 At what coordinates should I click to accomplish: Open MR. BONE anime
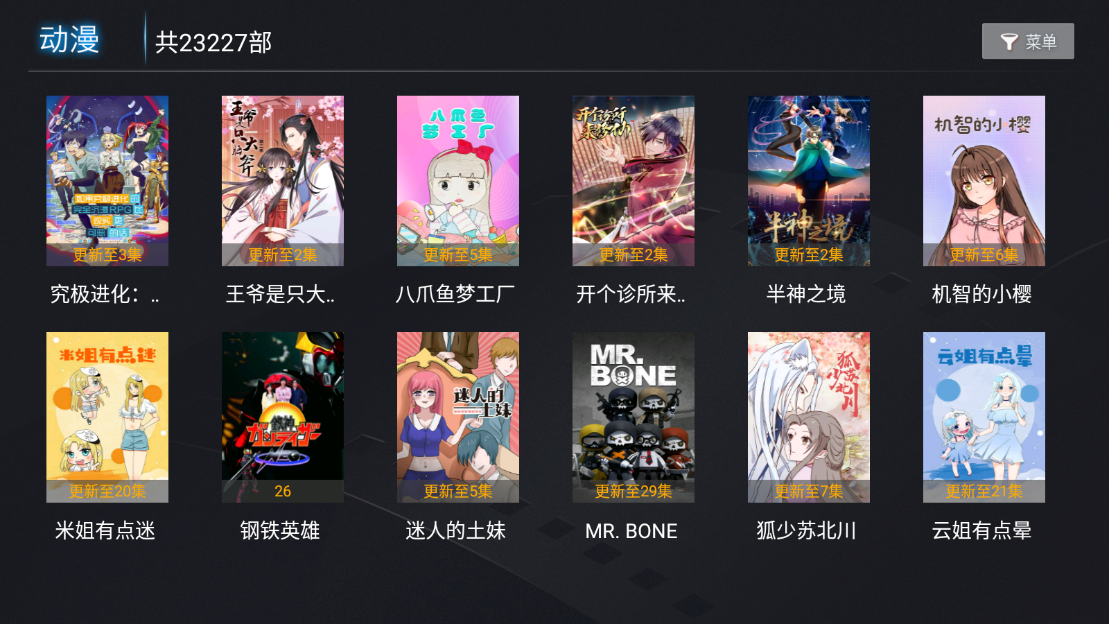point(633,417)
